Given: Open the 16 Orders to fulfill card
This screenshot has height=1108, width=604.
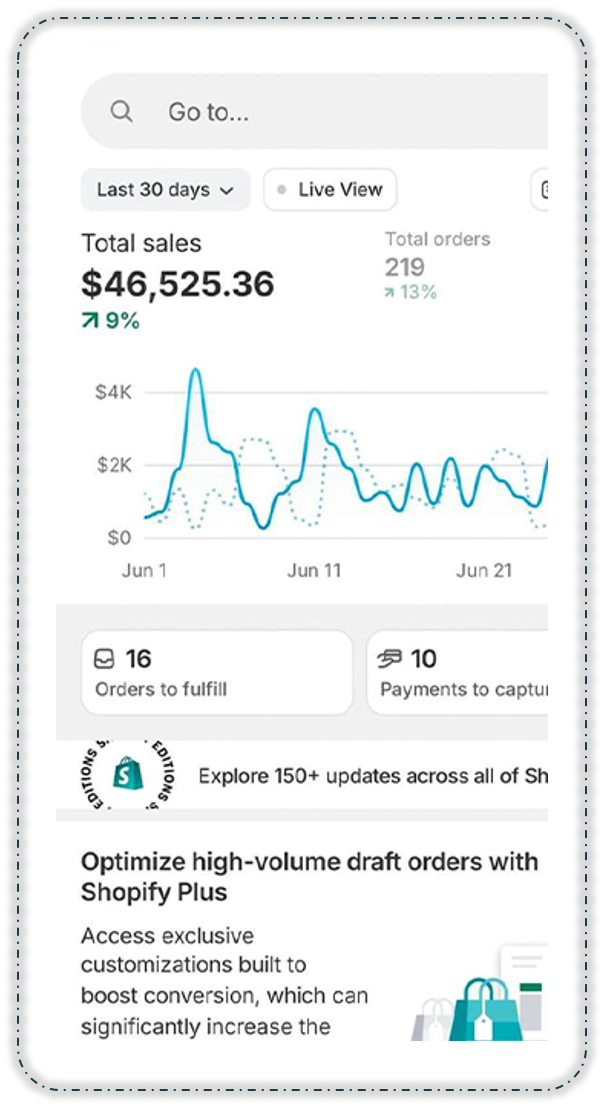Looking at the screenshot, I should [216, 672].
